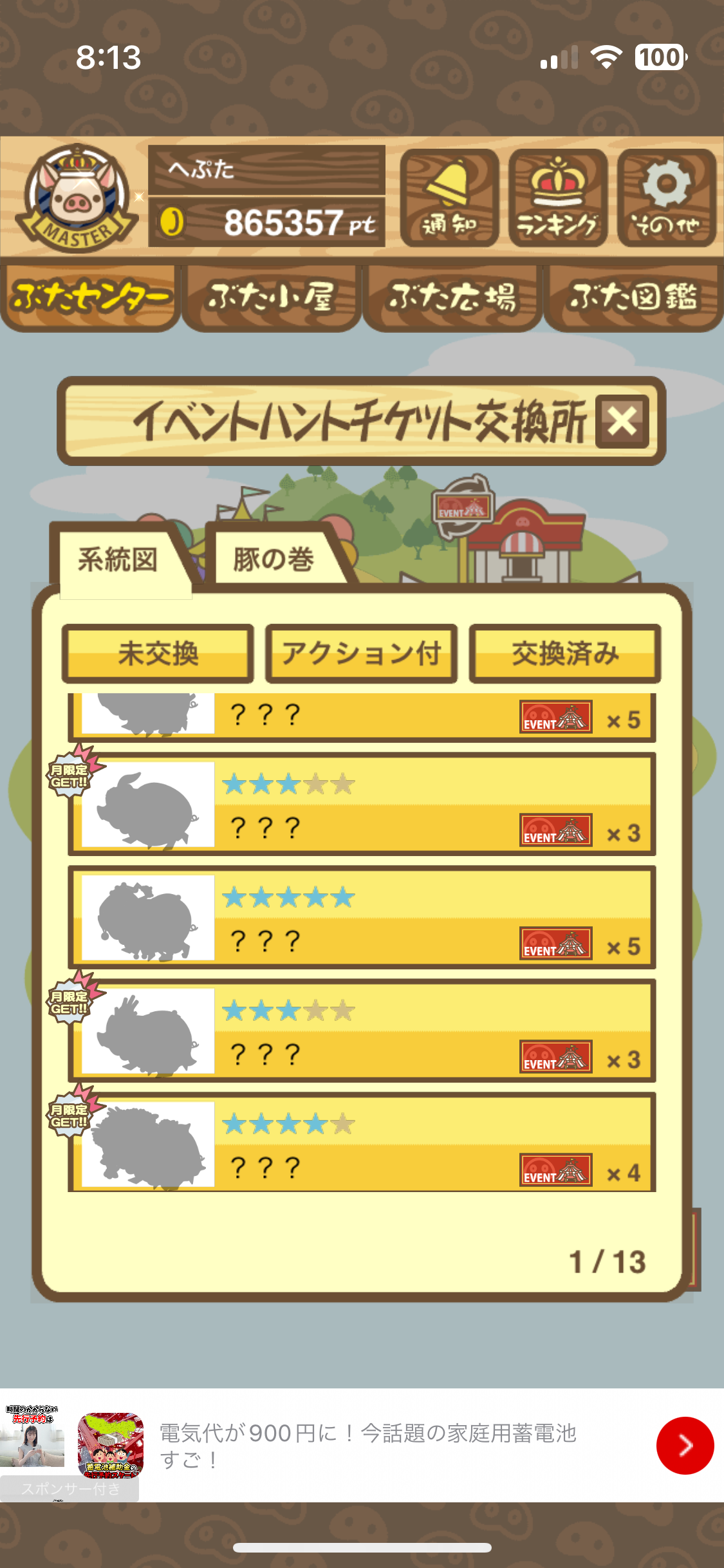The height and width of the screenshot is (1568, 724).
Task: Open the four-blue-star pig costing 4 tickets
Action: coord(362,1144)
